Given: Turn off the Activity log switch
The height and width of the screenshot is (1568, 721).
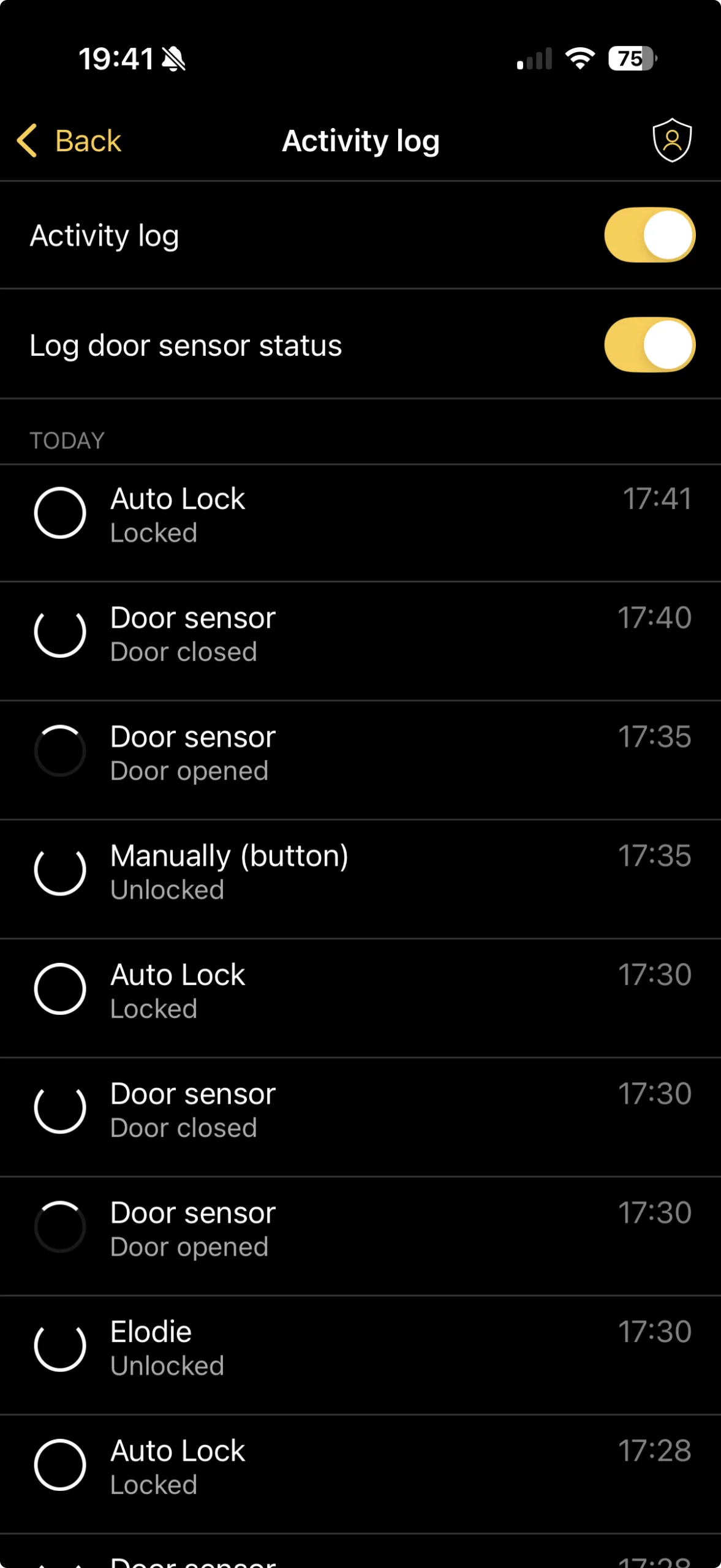Looking at the screenshot, I should [x=649, y=235].
